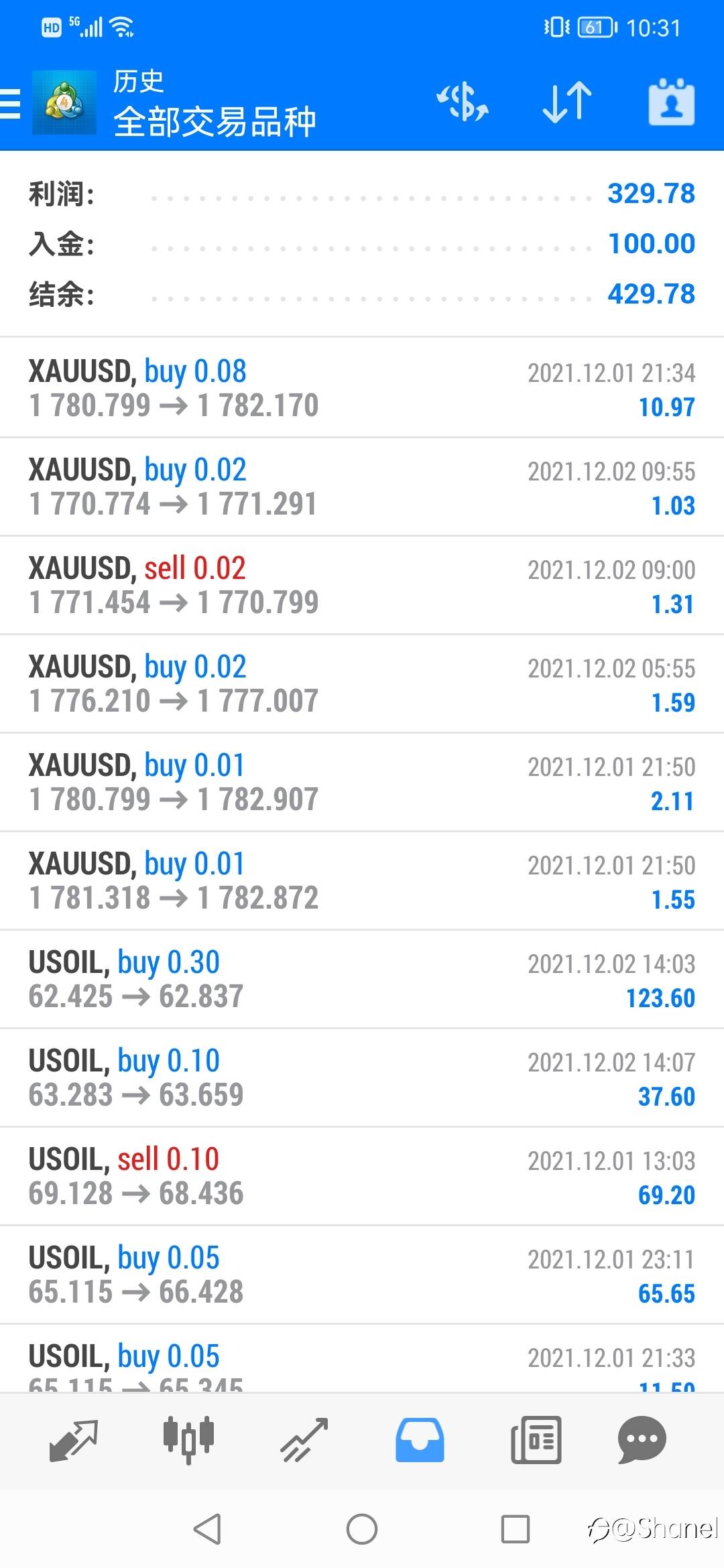Open the hamburger drawer menu
This screenshot has width=724, height=1568.
pos(10,104)
